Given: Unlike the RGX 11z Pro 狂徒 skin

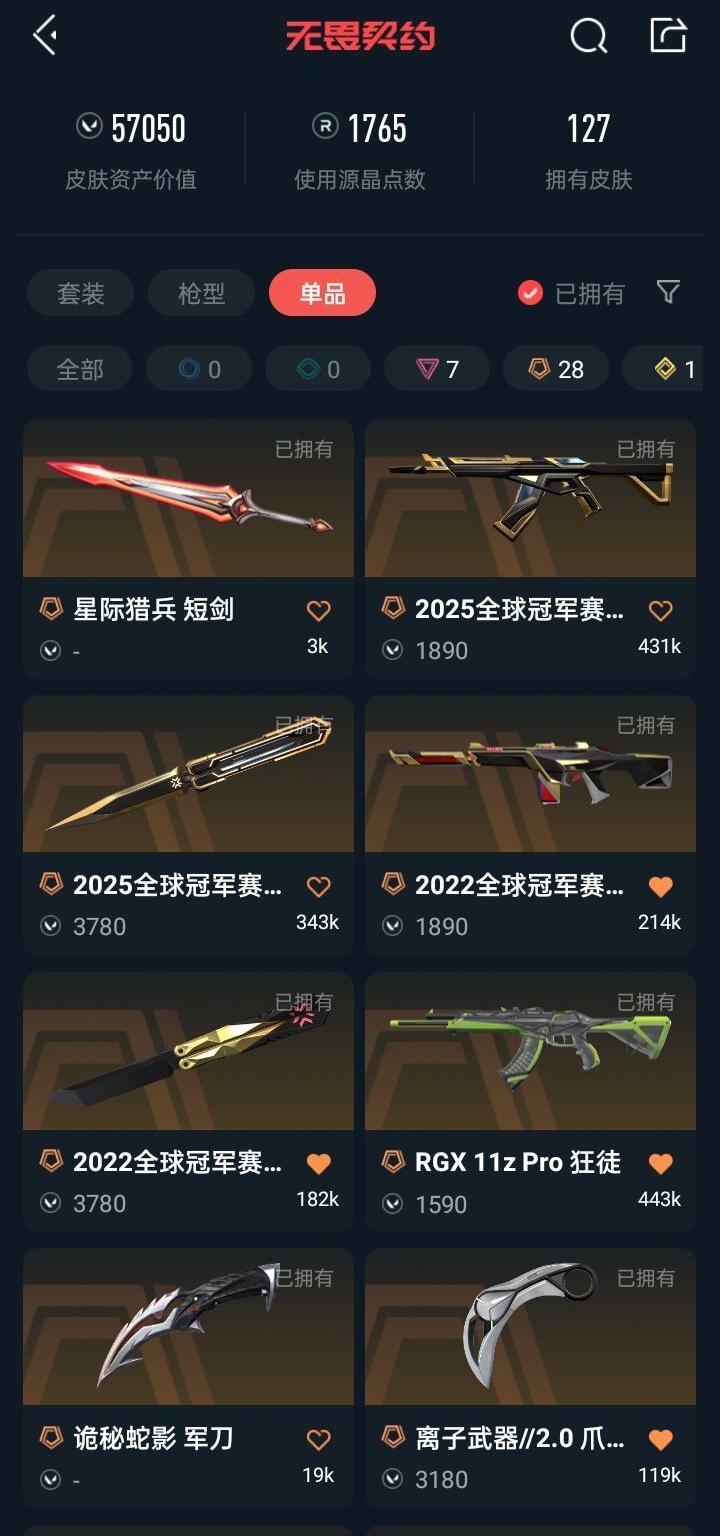Looking at the screenshot, I should click(660, 1163).
